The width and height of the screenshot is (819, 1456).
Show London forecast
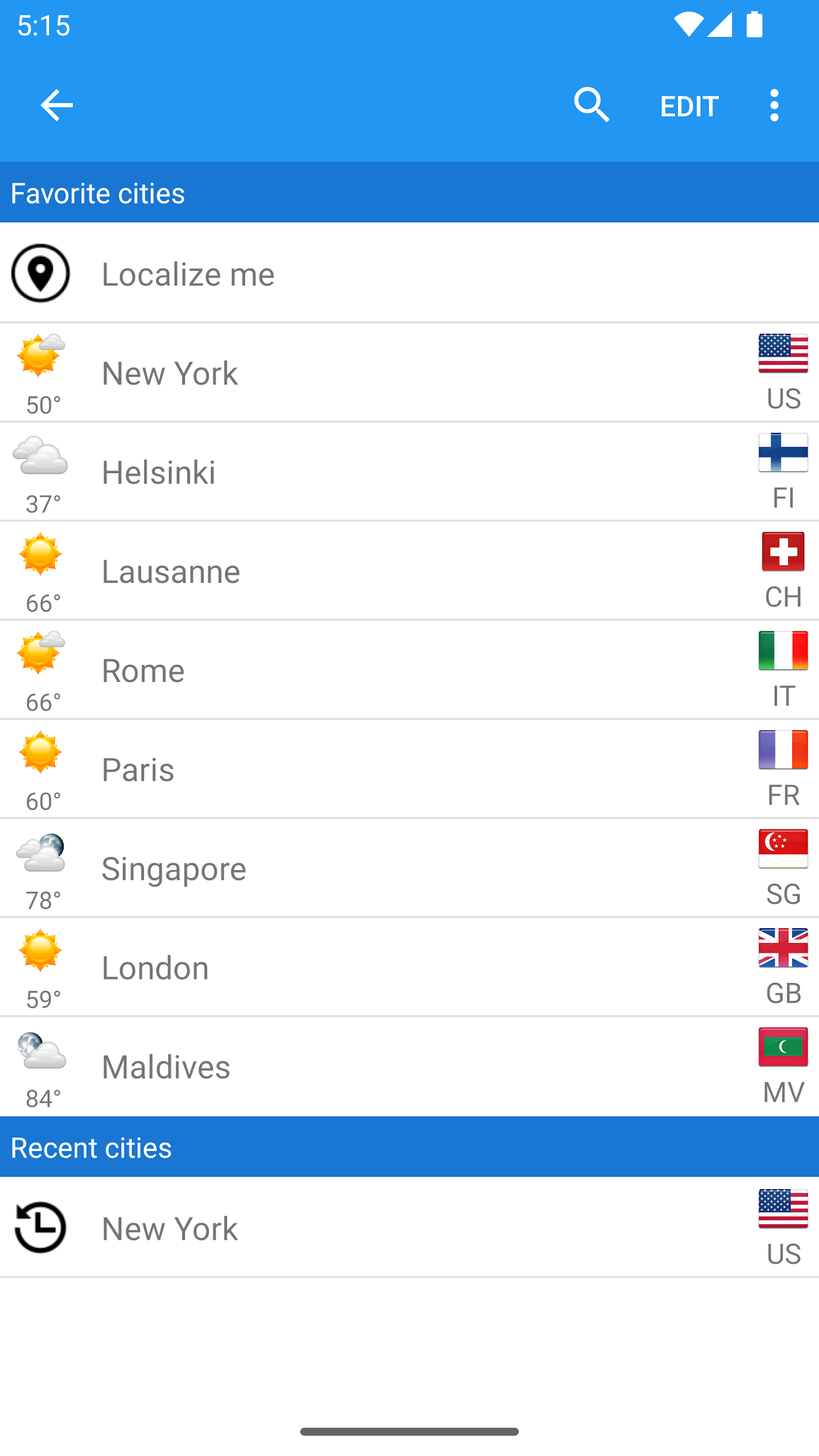[409, 967]
